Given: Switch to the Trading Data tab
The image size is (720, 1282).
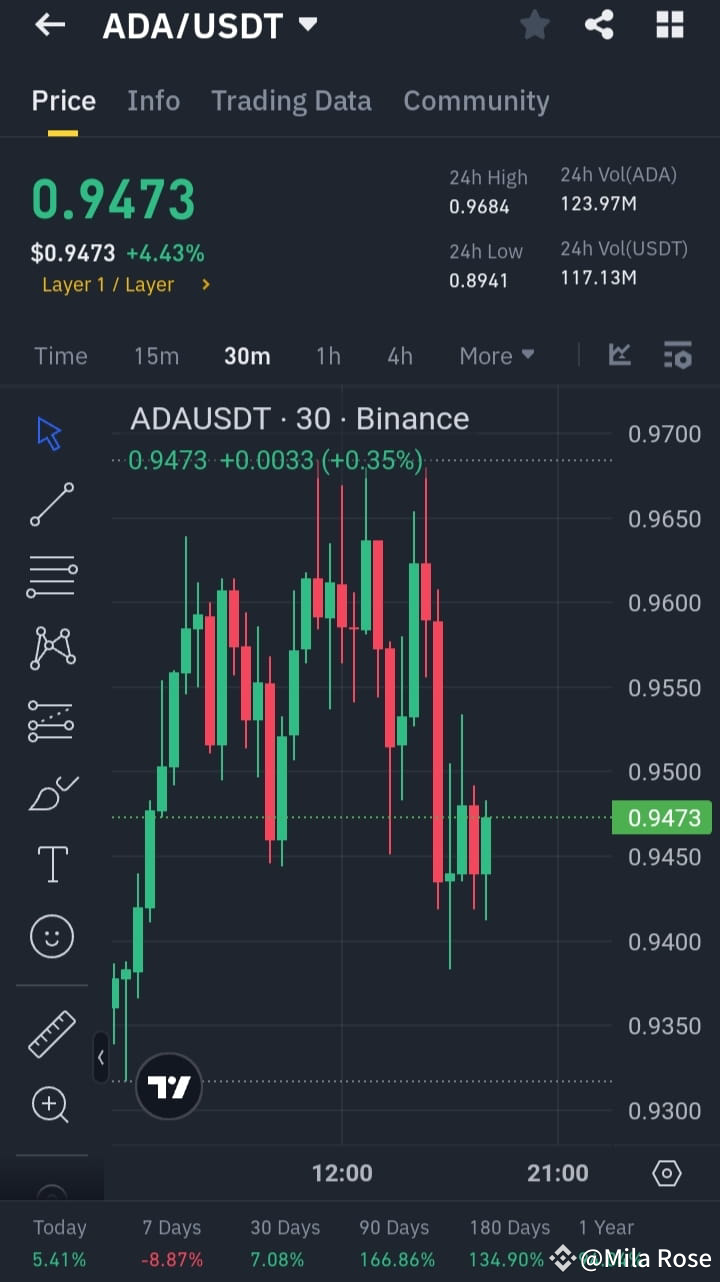Looking at the screenshot, I should pos(291,100).
